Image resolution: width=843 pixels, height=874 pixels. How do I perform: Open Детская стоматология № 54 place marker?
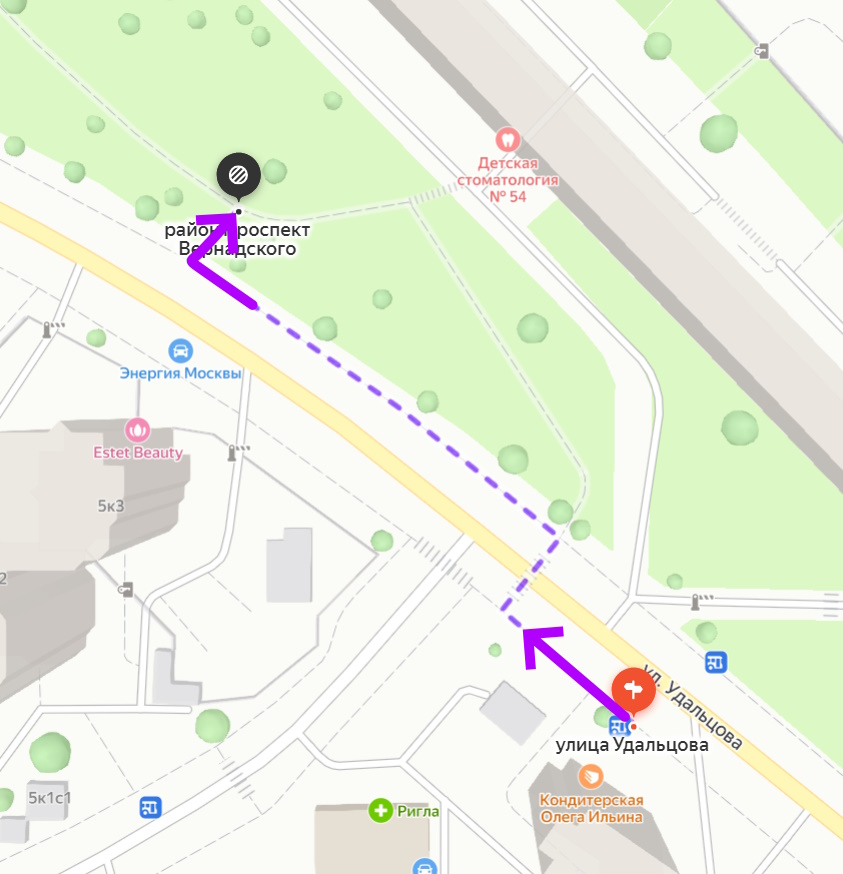(508, 139)
